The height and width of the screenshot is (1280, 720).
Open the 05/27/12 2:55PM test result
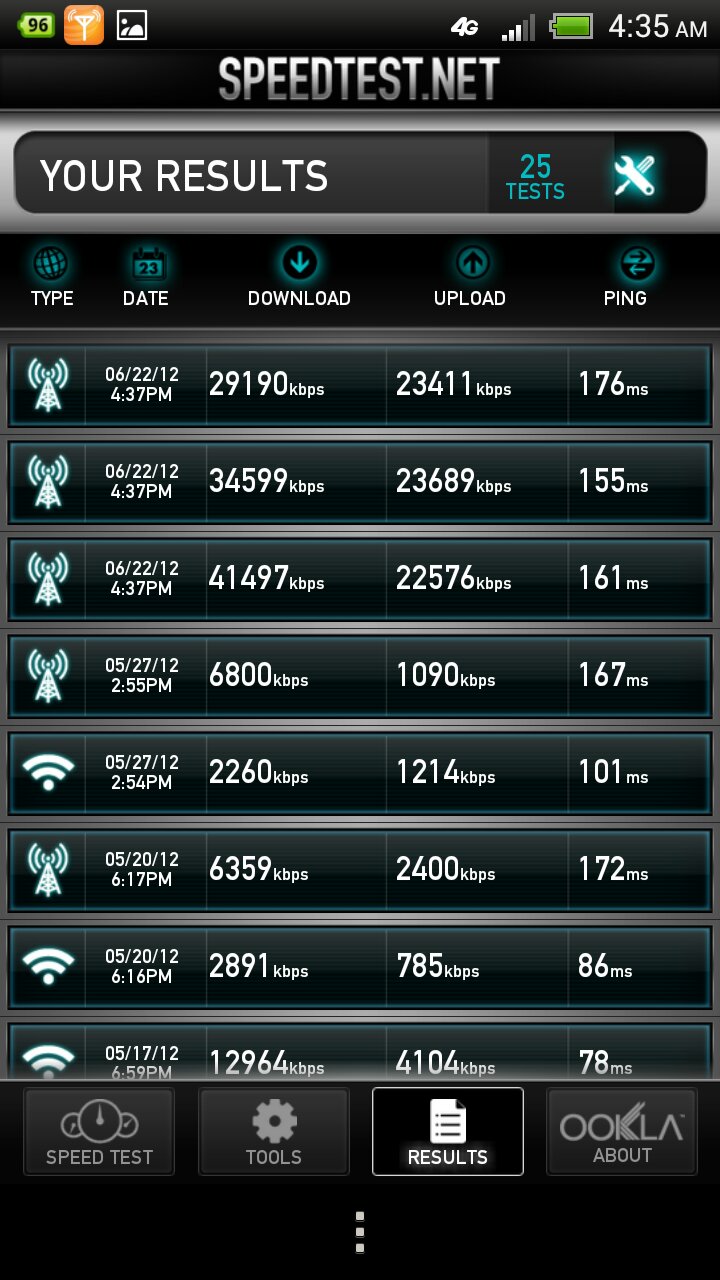click(x=360, y=676)
